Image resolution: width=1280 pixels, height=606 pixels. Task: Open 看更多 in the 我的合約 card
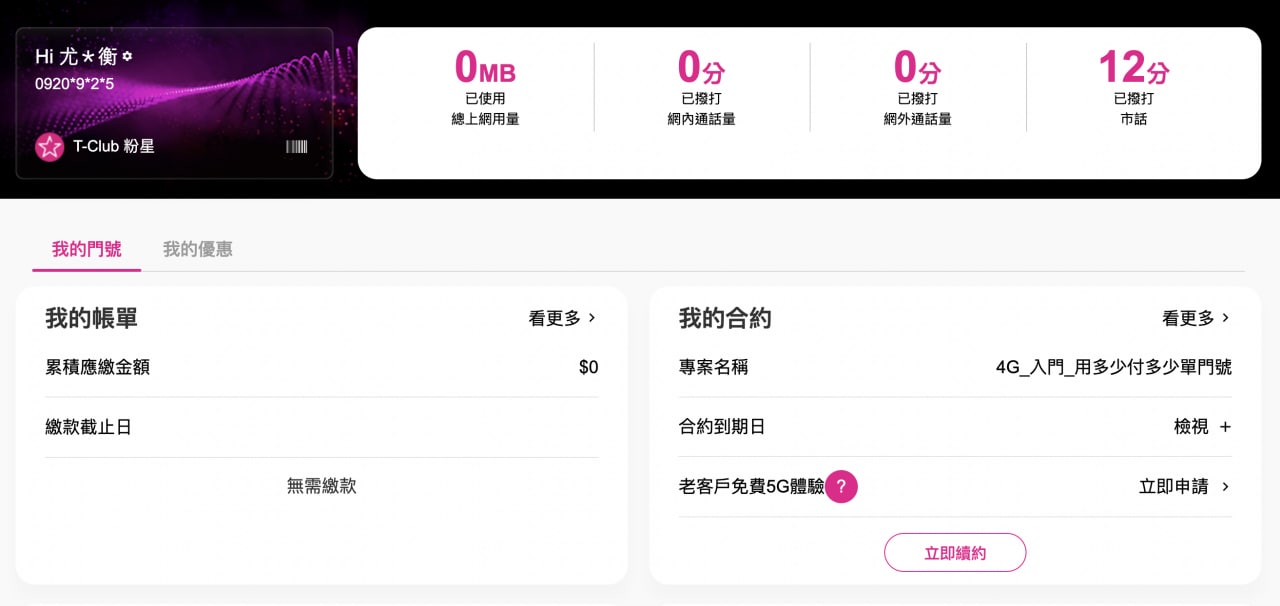pyautogui.click(x=1196, y=318)
